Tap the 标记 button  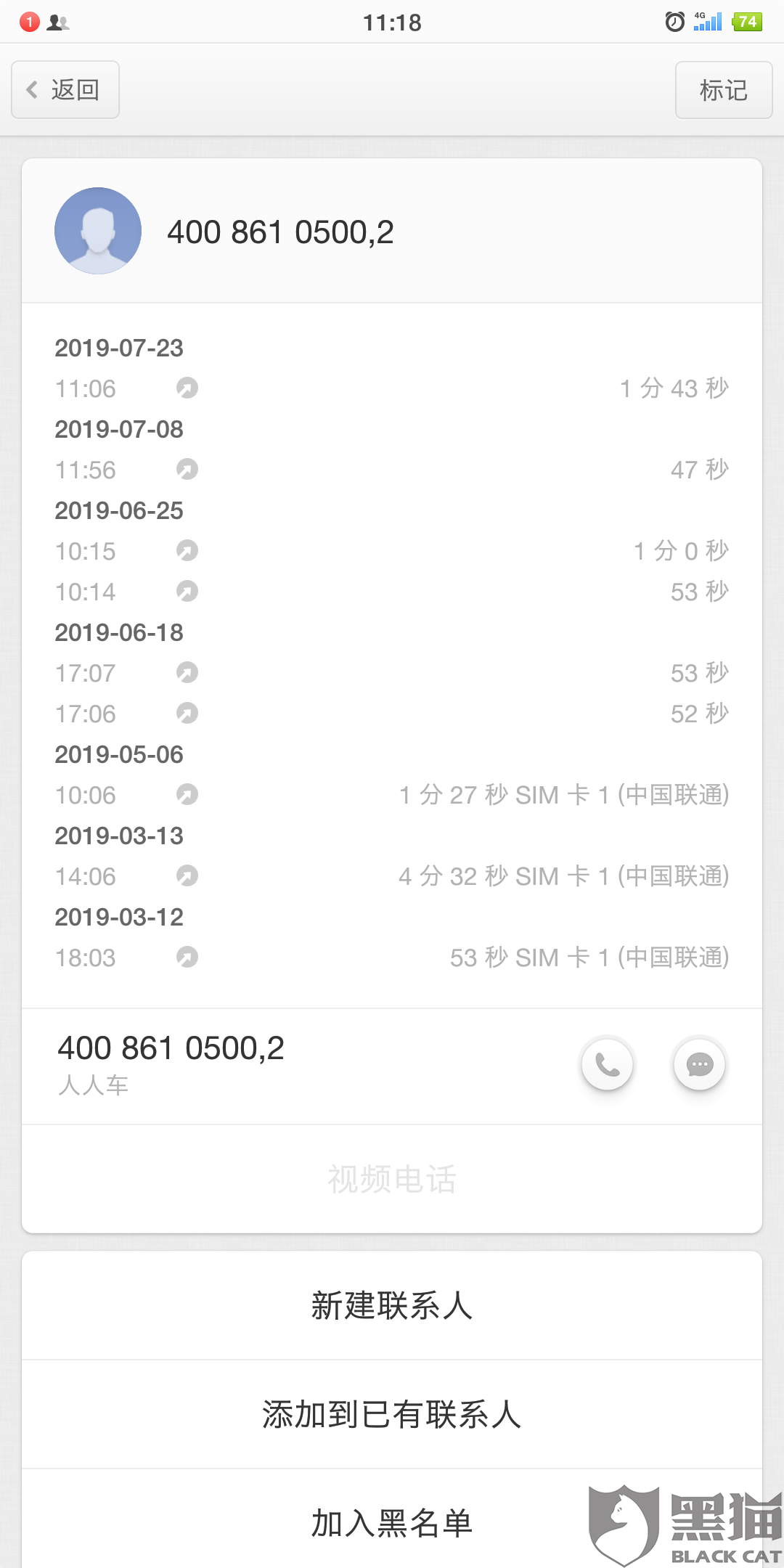(723, 90)
